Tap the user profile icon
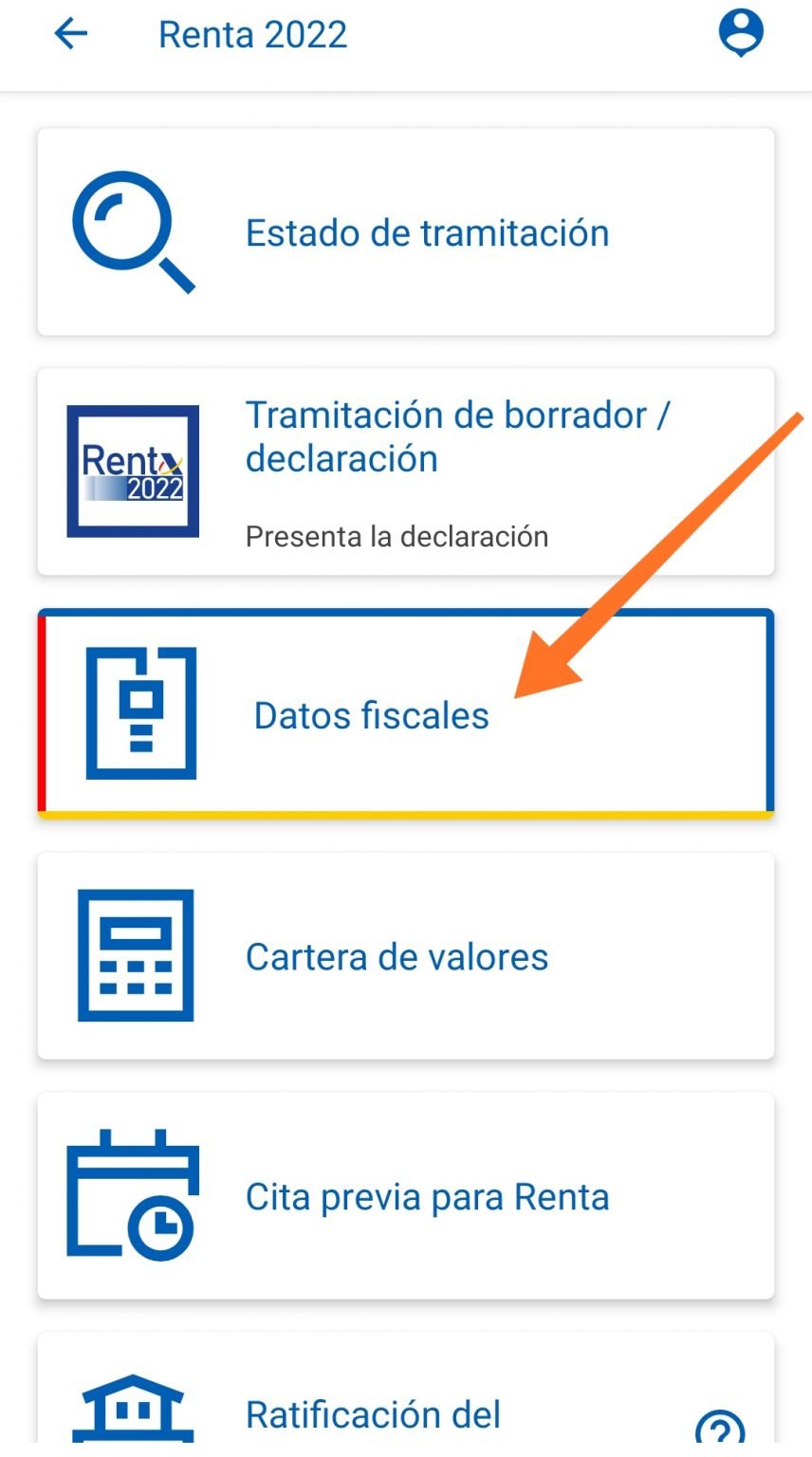Image resolution: width=812 pixels, height=1457 pixels. pos(741,31)
